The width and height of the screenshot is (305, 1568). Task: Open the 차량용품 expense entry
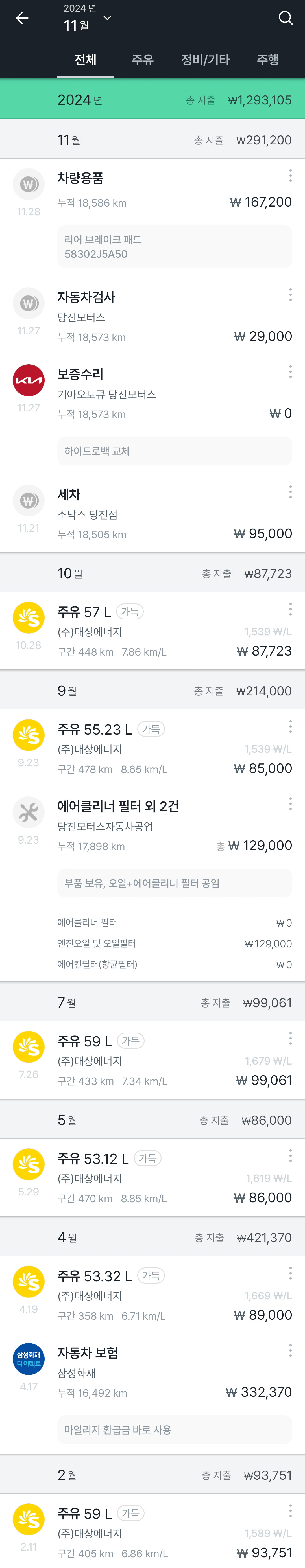click(152, 190)
